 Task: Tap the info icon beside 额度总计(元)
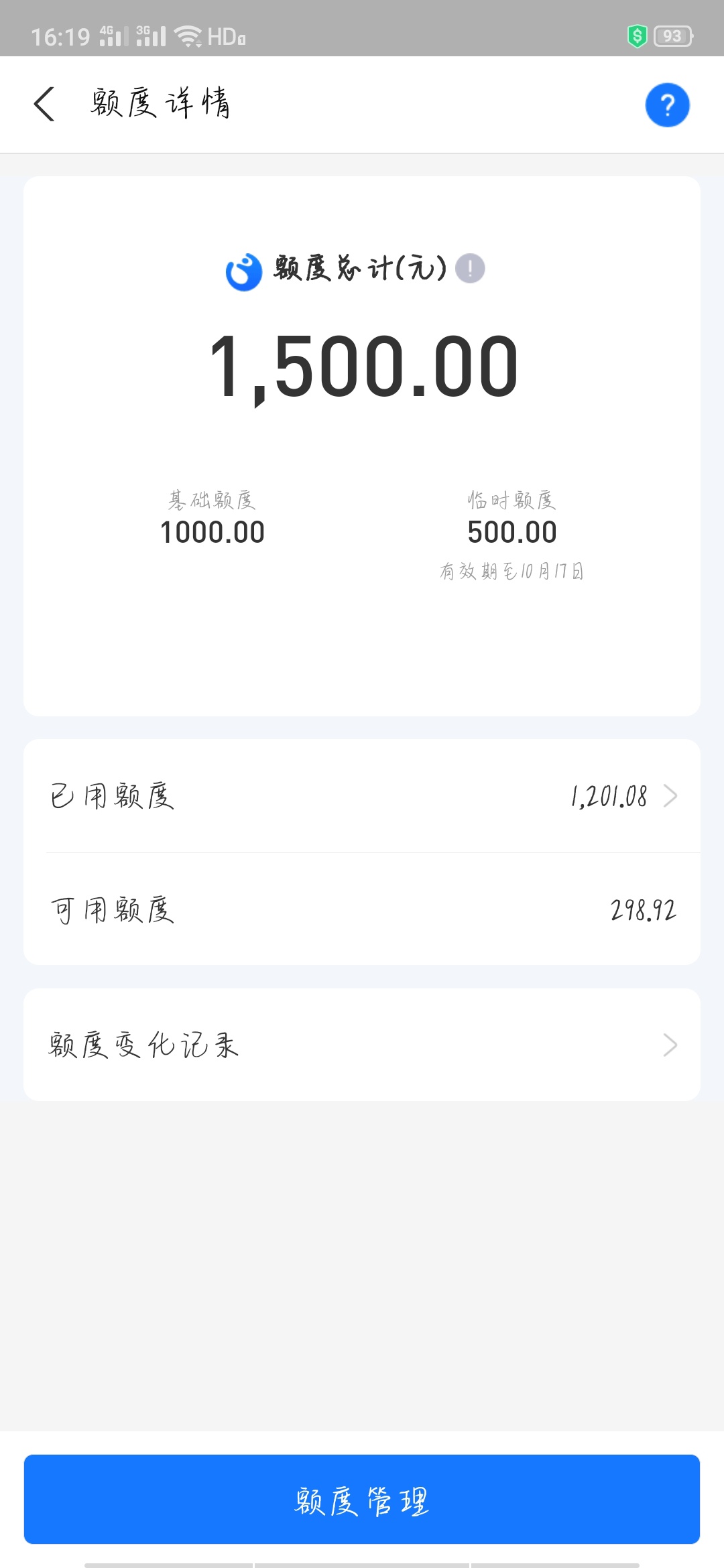(470, 269)
